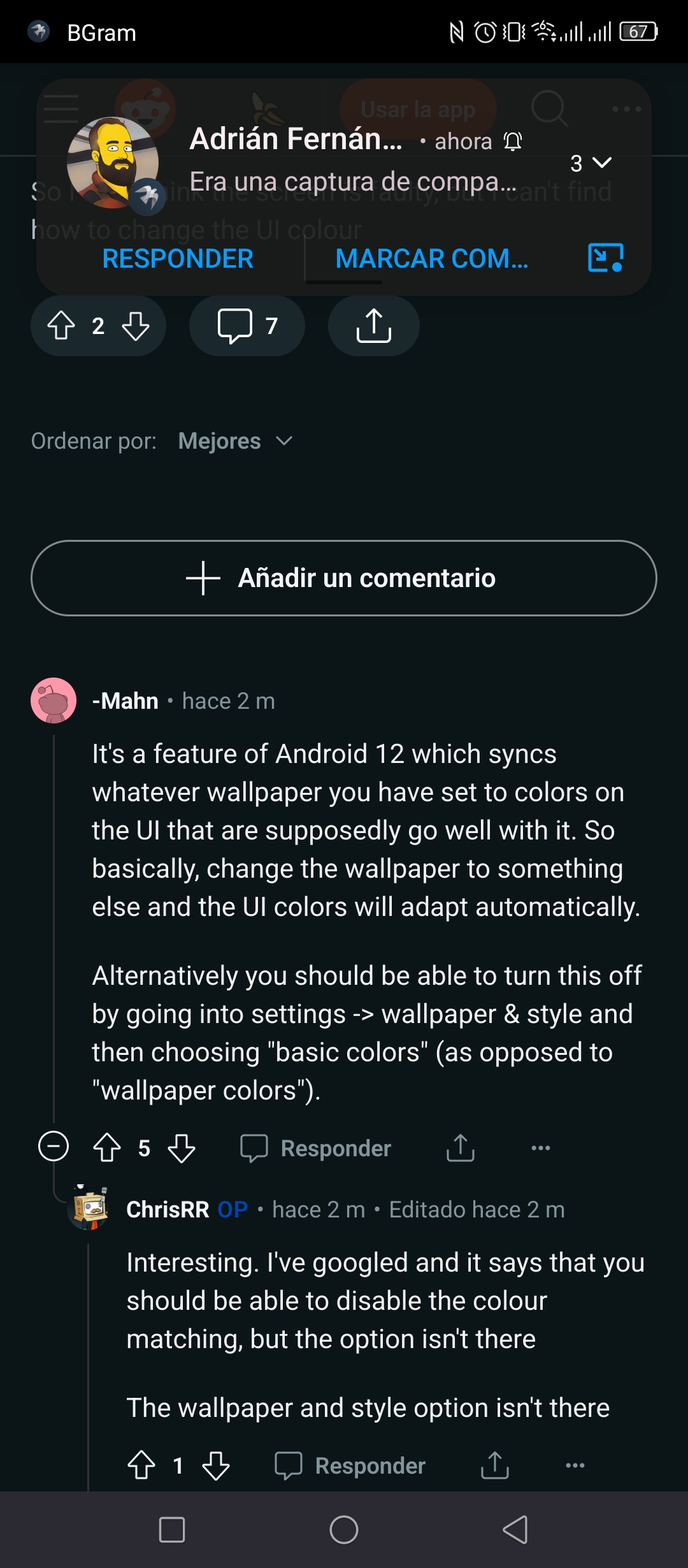Reply to -Mahn's comment
Image resolution: width=688 pixels, height=1568 pixels.
[x=316, y=1148]
